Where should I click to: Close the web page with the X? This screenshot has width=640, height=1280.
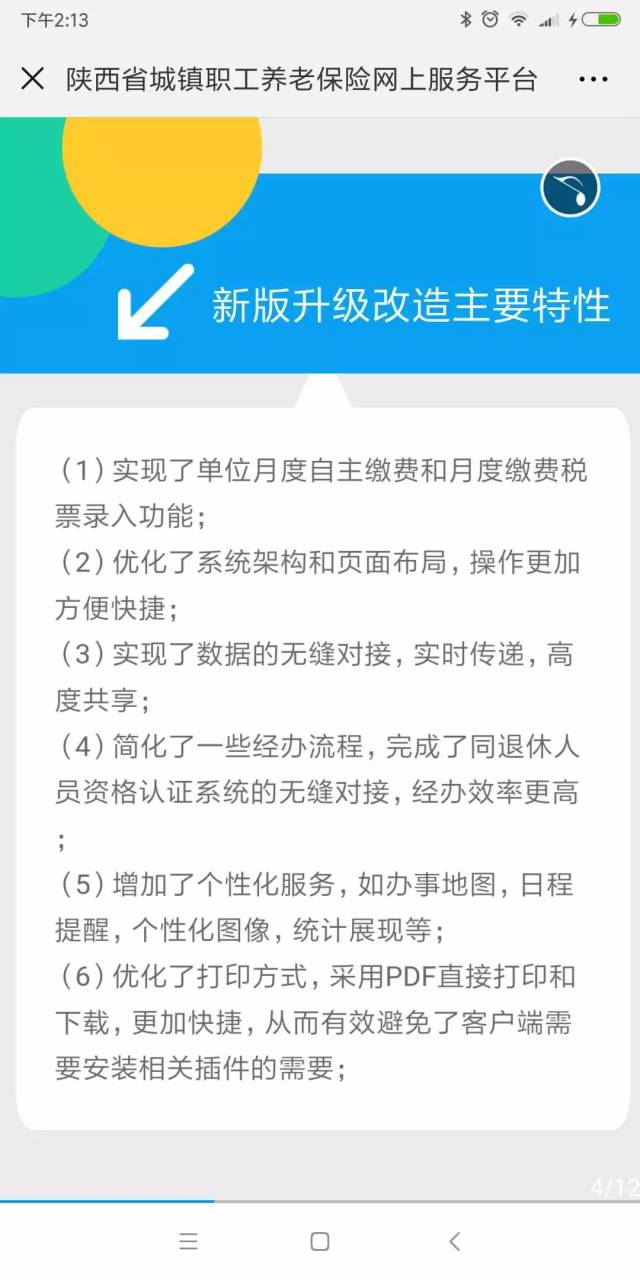tap(33, 79)
